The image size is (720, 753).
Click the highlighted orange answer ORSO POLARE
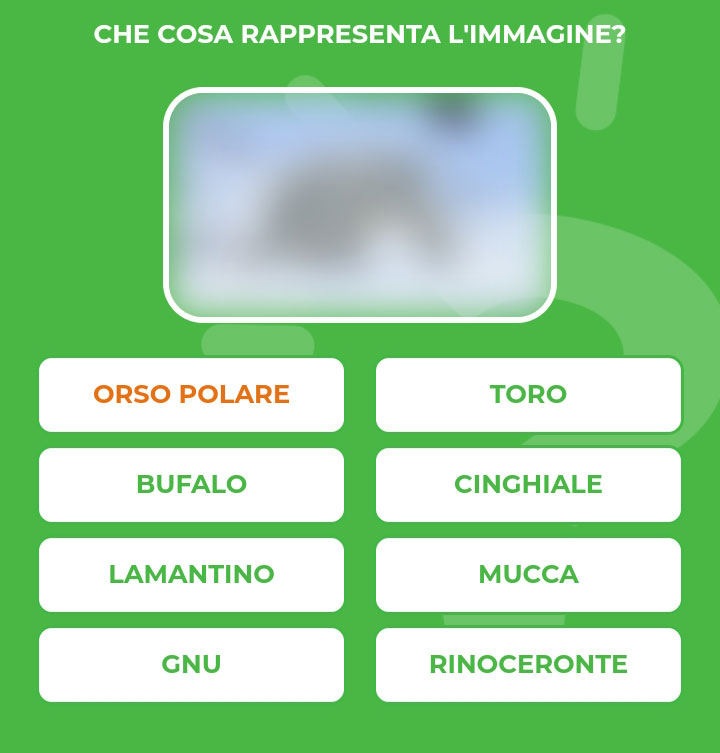pyautogui.click(x=190, y=394)
